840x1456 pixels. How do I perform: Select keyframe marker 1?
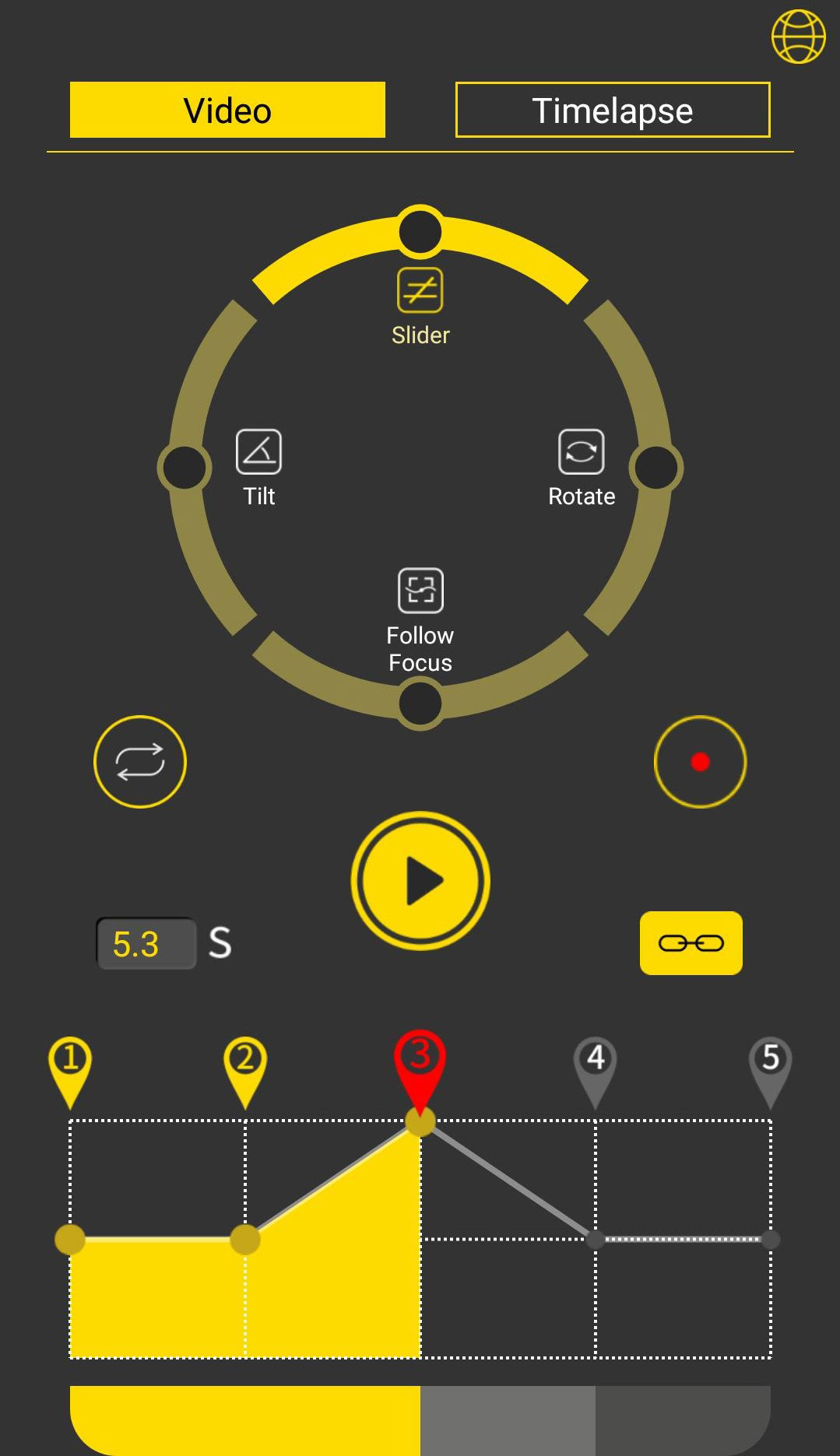coord(70,1062)
